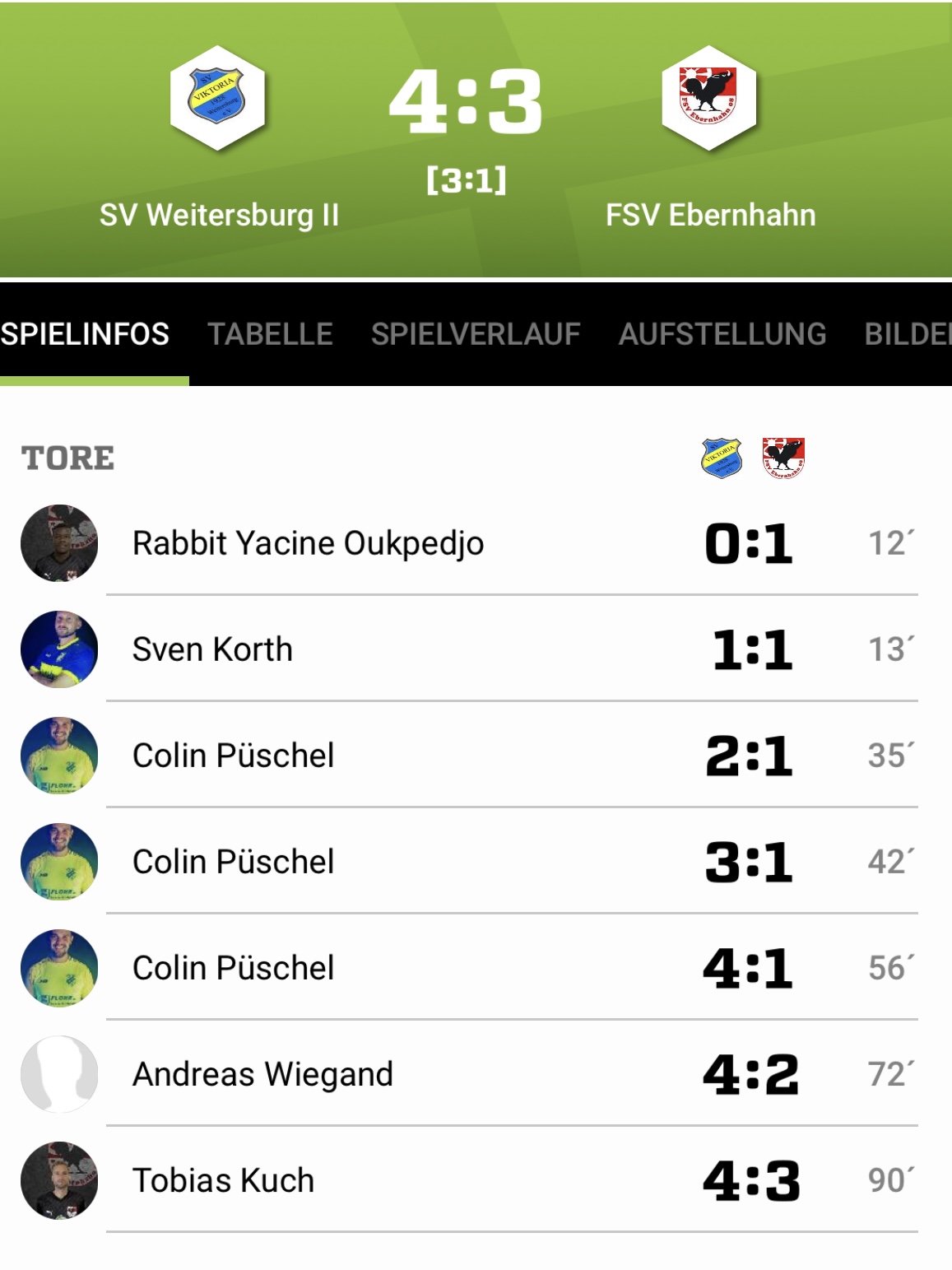
Task: Go to the partly visible Bilder tab
Action: (x=908, y=334)
